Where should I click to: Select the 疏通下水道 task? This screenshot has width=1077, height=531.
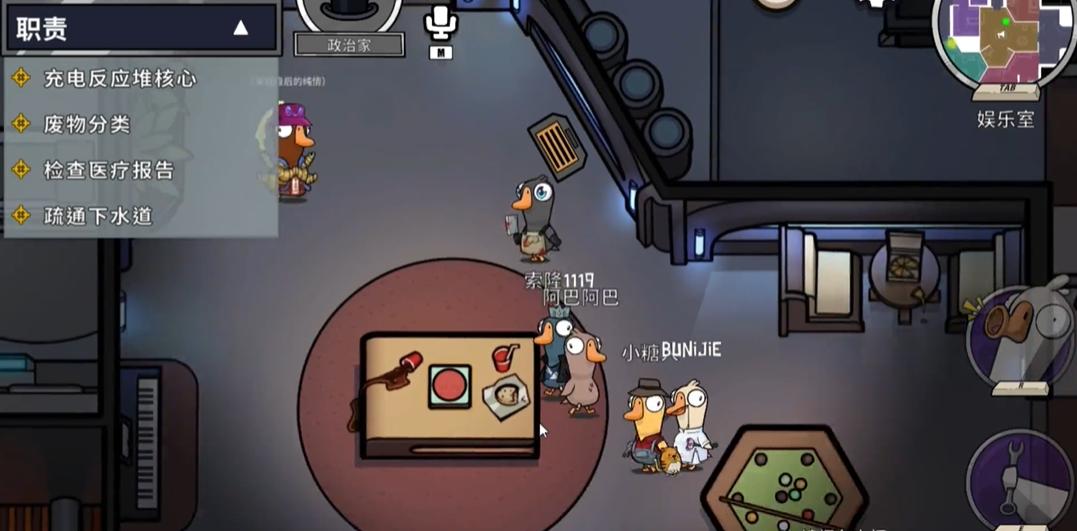(98, 216)
